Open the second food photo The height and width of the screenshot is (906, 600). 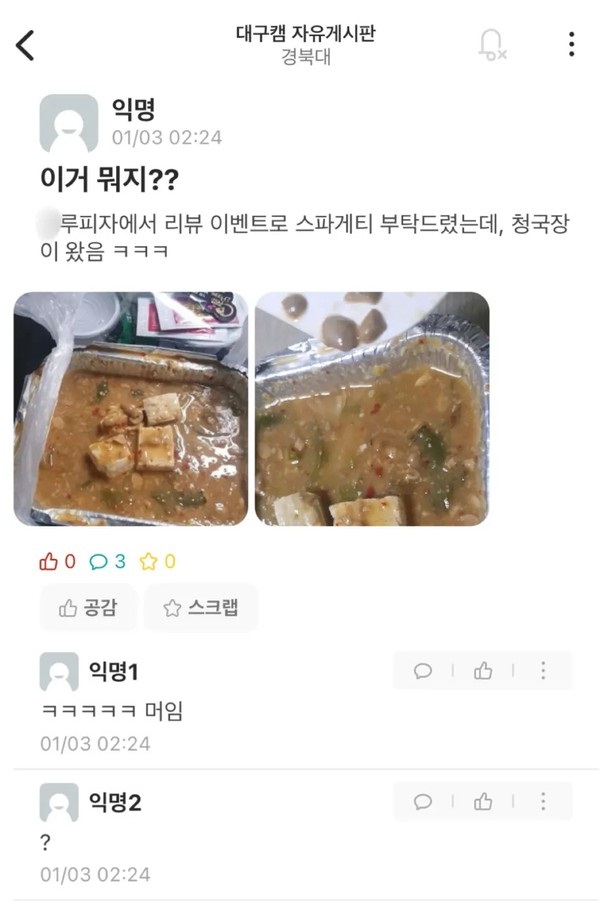point(371,408)
